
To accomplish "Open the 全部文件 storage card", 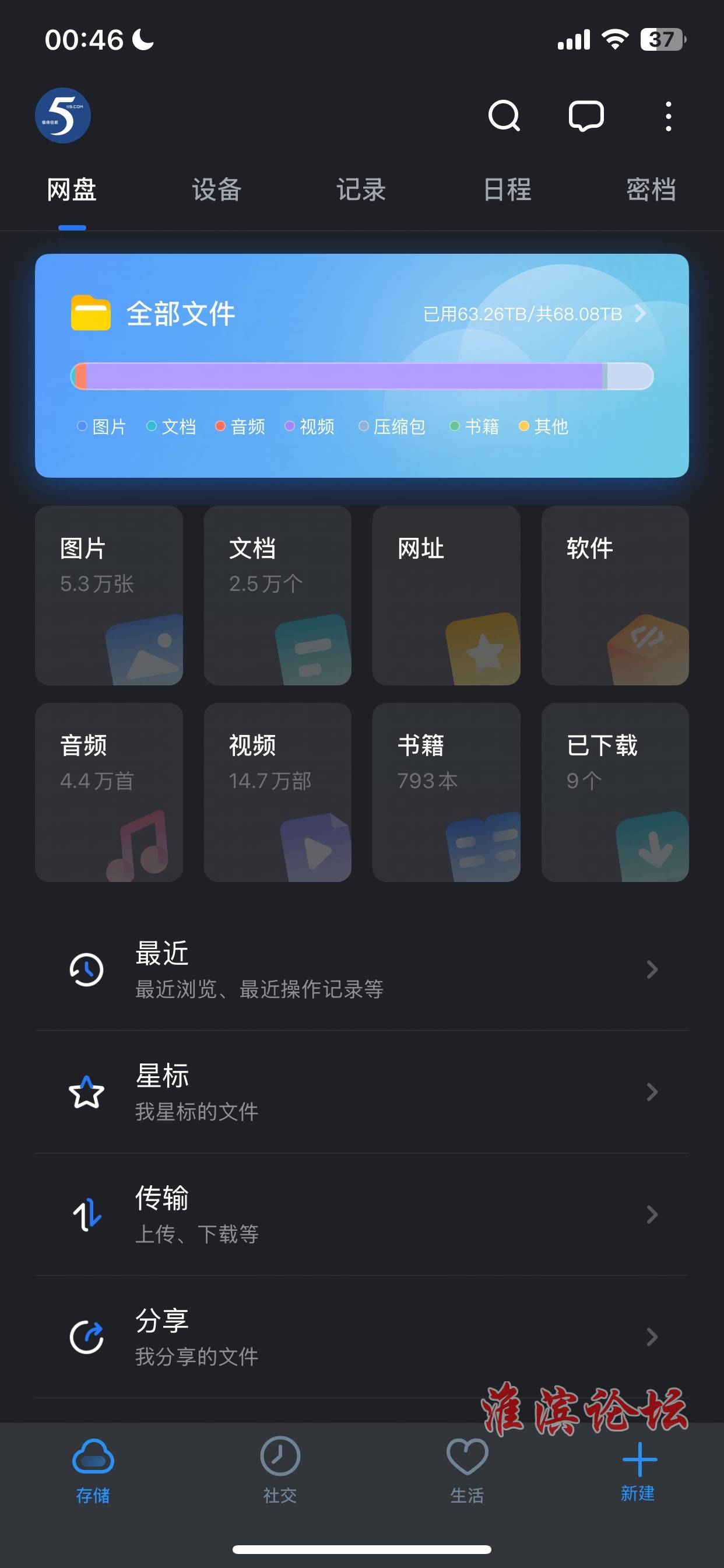I will click(x=362, y=365).
